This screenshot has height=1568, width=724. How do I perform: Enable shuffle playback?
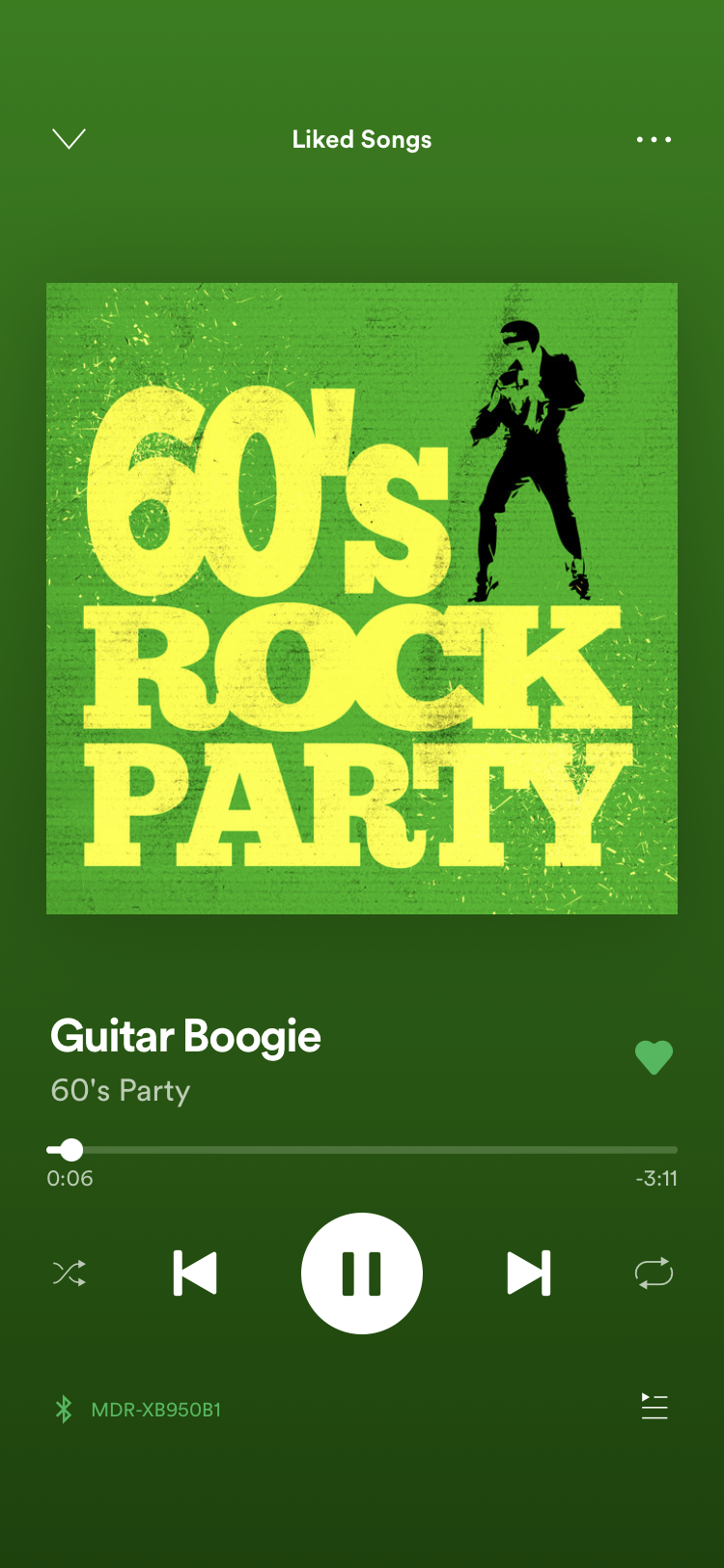tap(70, 1273)
